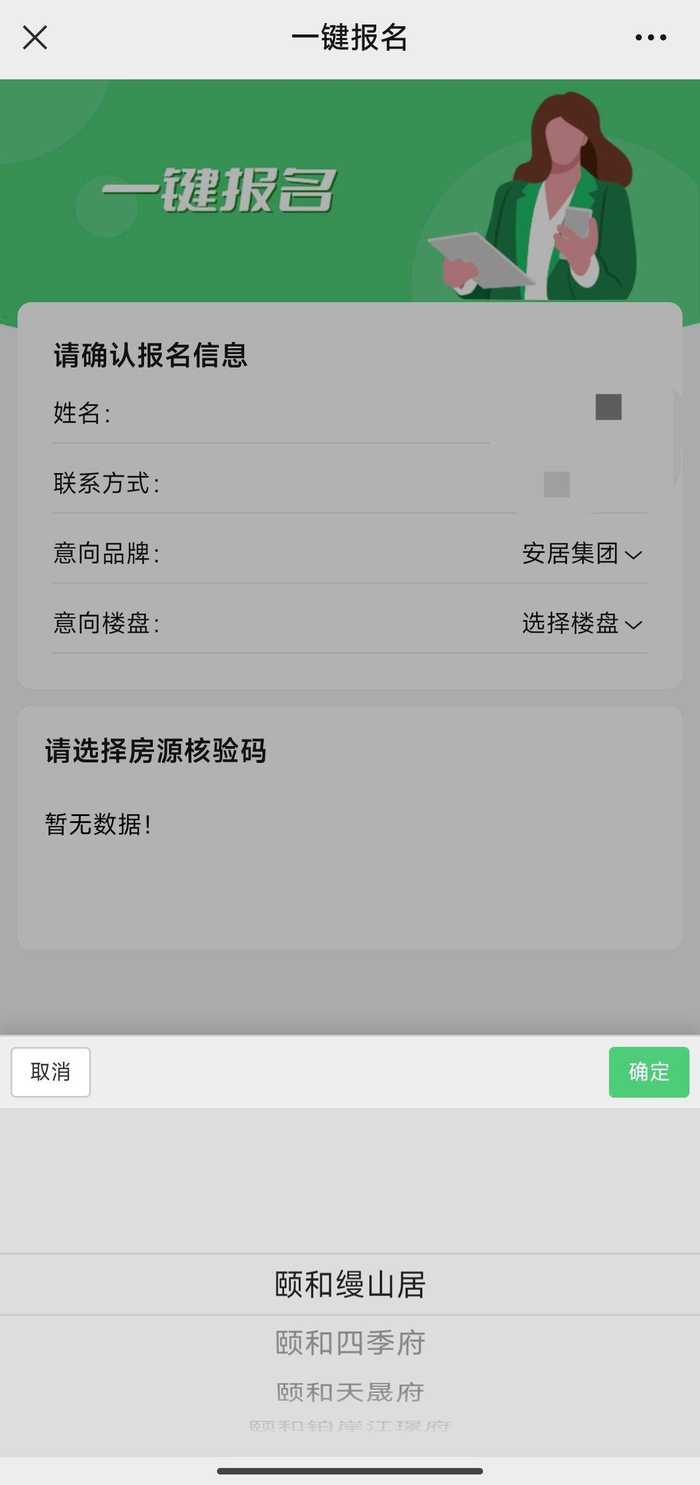Pick 颐和缦山居 option
This screenshot has height=1485, width=700.
click(350, 1284)
